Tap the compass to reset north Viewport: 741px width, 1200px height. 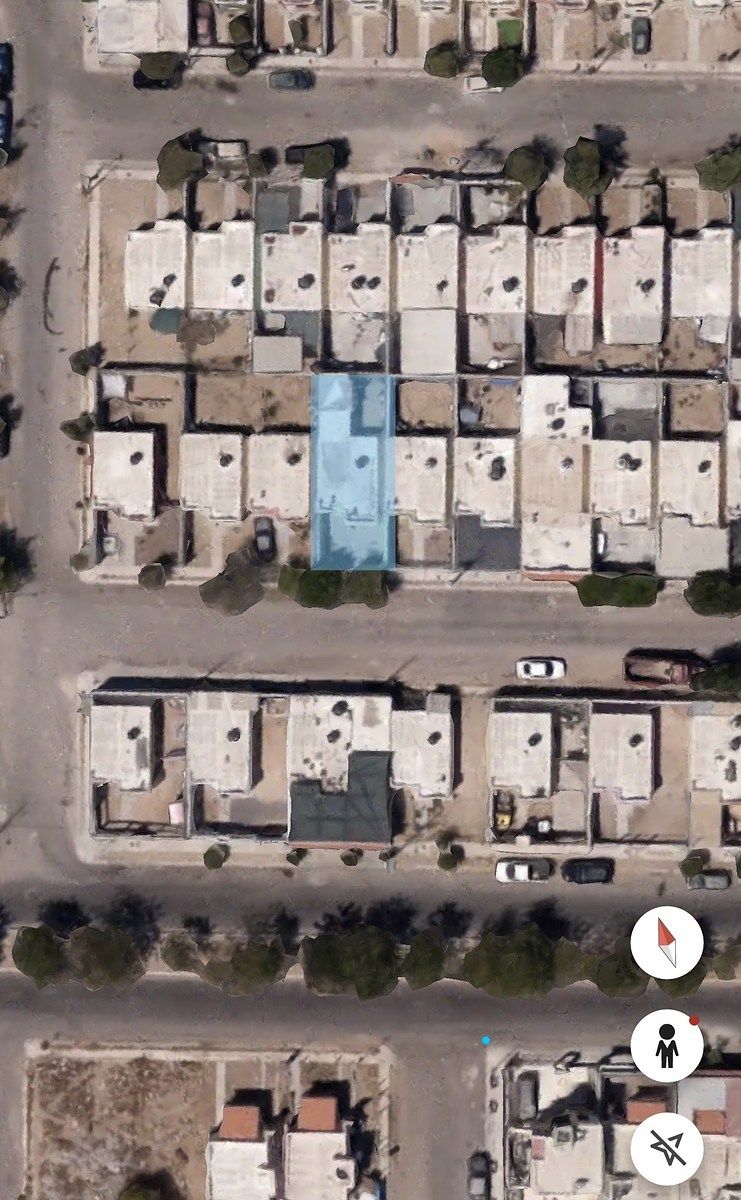tap(667, 943)
